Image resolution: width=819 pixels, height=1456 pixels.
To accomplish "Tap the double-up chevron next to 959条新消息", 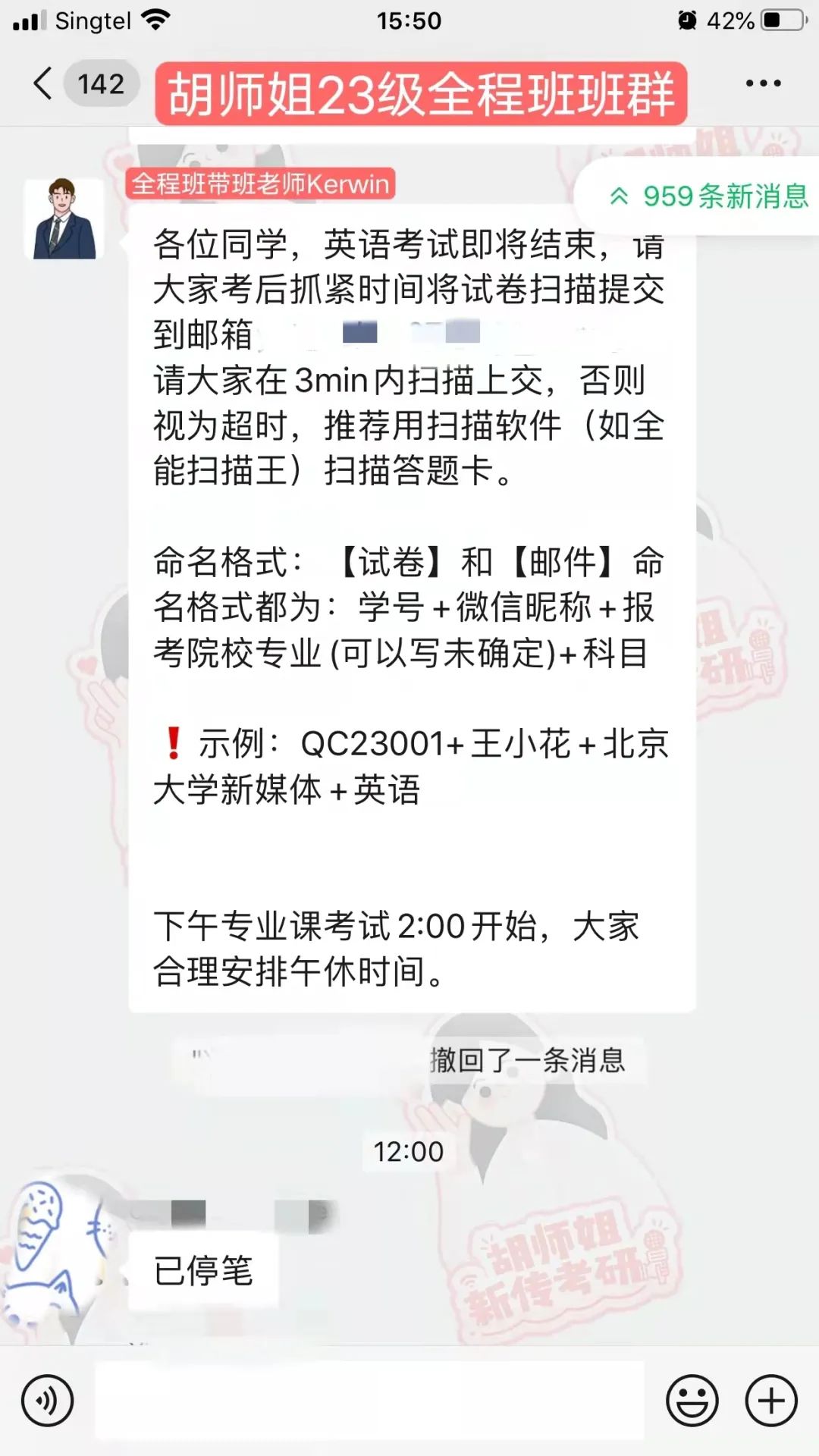I will click(620, 196).
